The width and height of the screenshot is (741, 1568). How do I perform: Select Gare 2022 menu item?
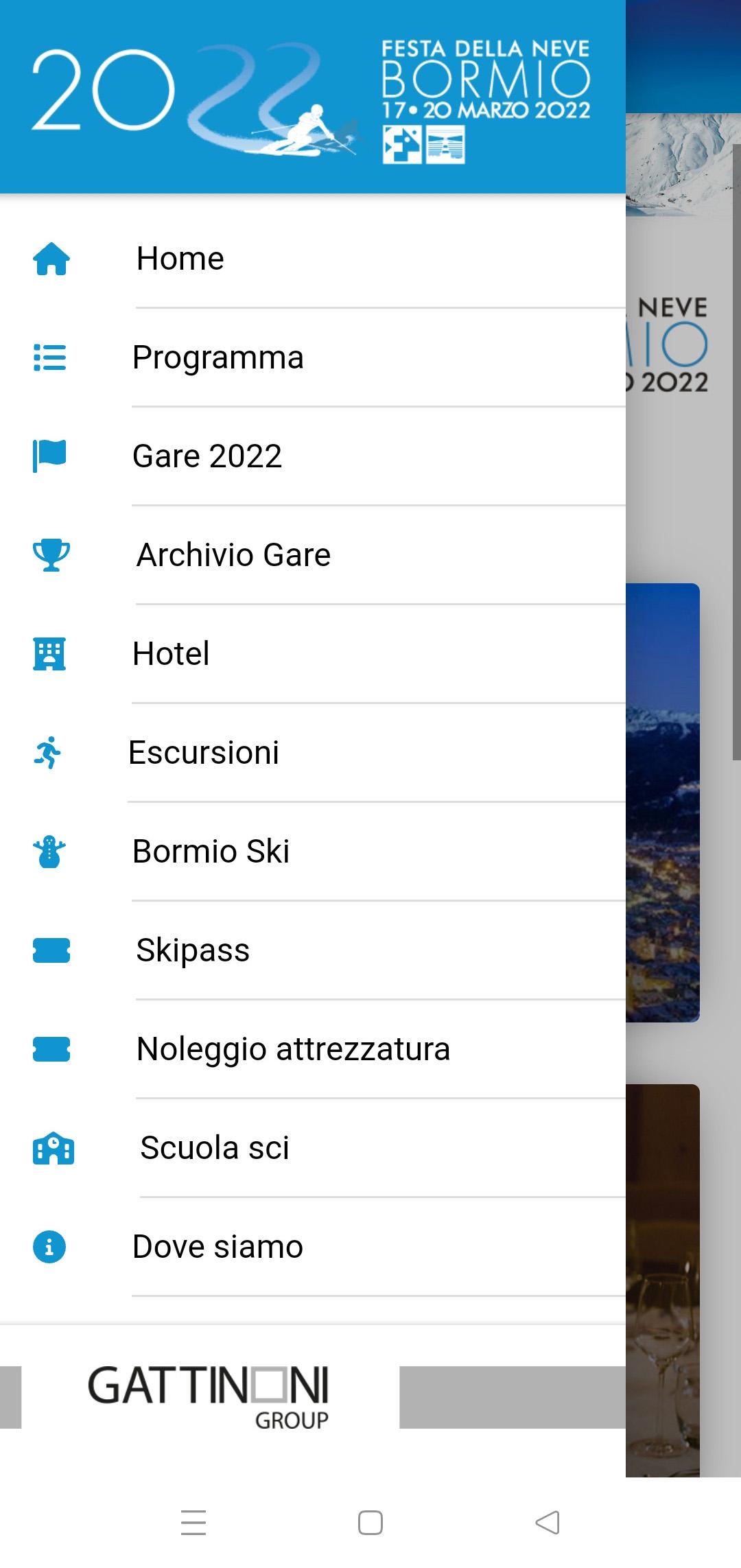coord(207,456)
